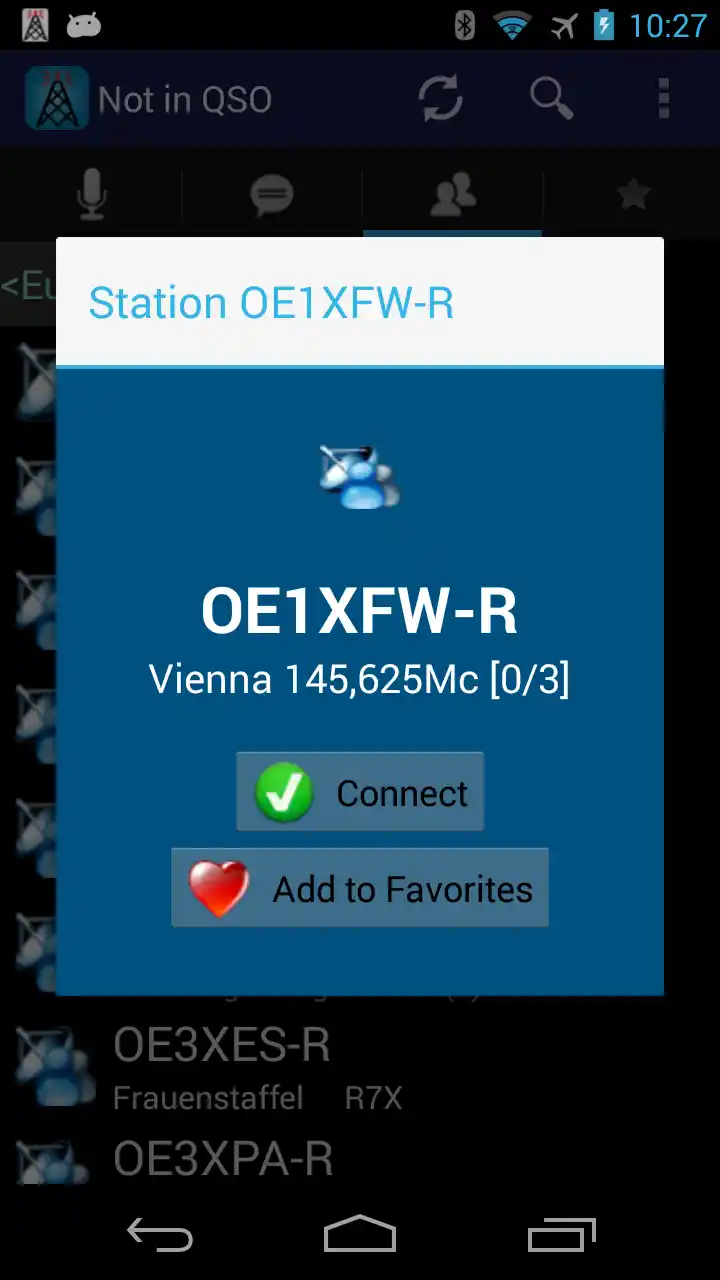Go to the home screen
720x1280 pixels.
360,1235
